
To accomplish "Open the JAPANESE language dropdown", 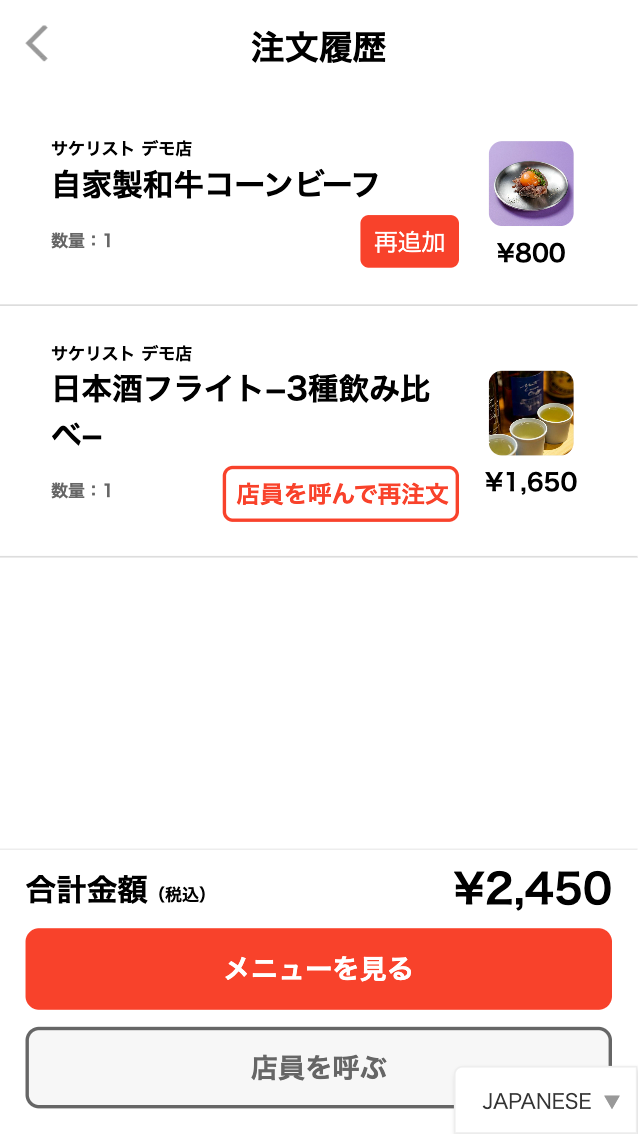I will [x=548, y=1101].
